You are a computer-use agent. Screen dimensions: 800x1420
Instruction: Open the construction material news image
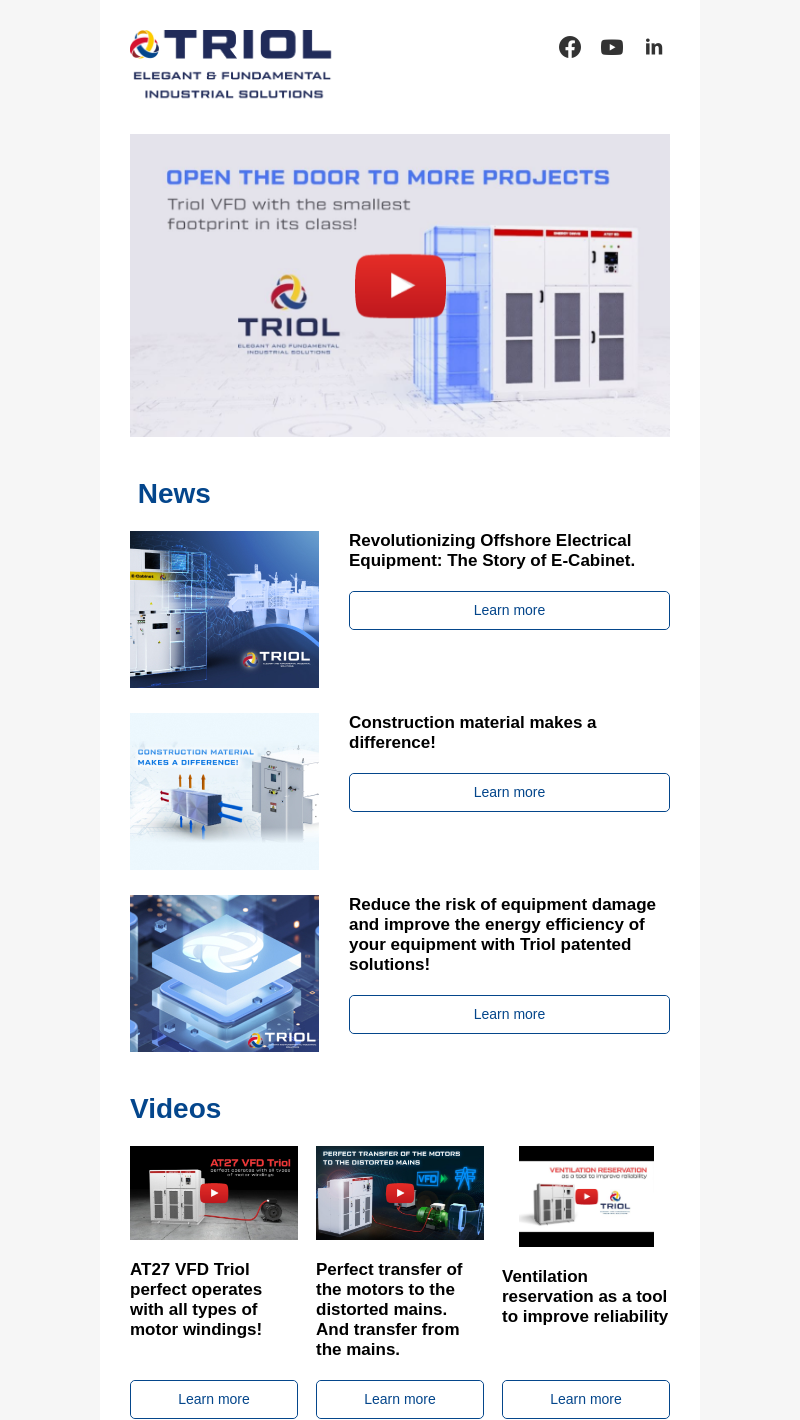click(224, 791)
